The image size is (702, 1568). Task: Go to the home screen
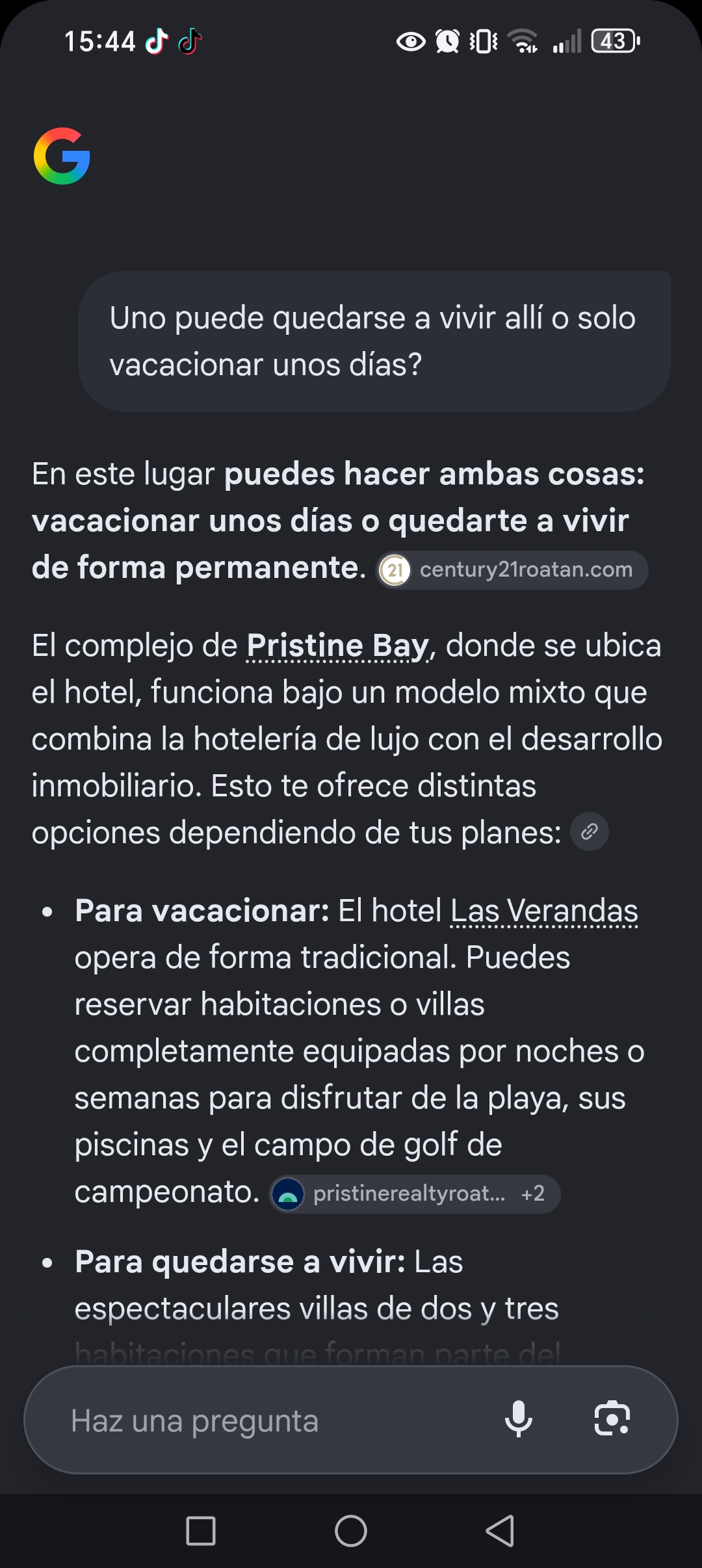(x=351, y=1530)
